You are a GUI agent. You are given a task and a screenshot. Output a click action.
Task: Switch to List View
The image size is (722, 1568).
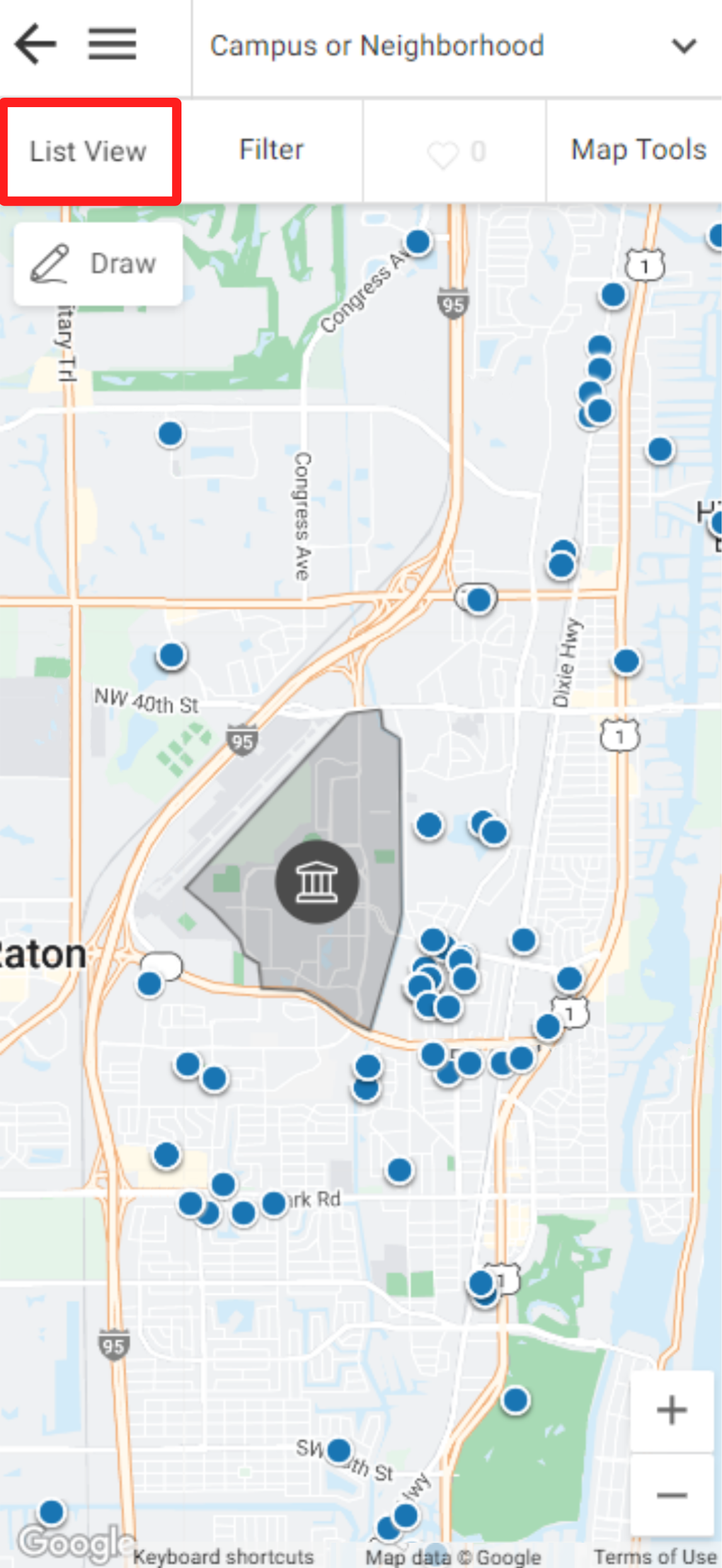(x=89, y=152)
